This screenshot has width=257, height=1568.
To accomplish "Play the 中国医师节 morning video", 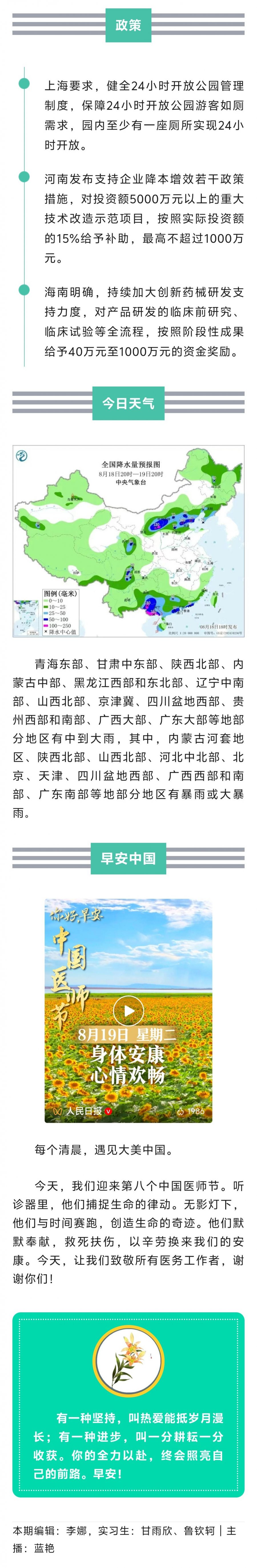I will pos(128,1011).
